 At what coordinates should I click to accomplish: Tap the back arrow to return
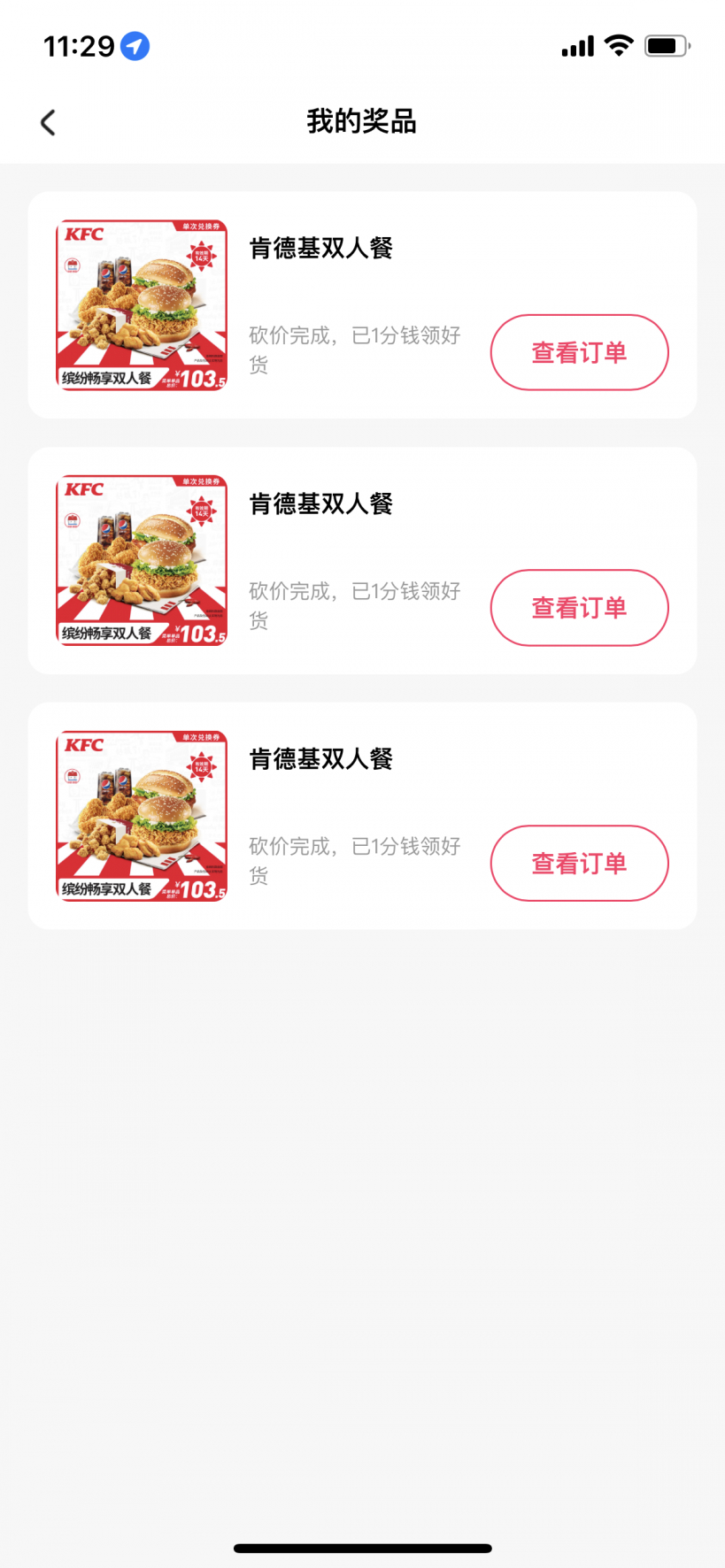(48, 122)
